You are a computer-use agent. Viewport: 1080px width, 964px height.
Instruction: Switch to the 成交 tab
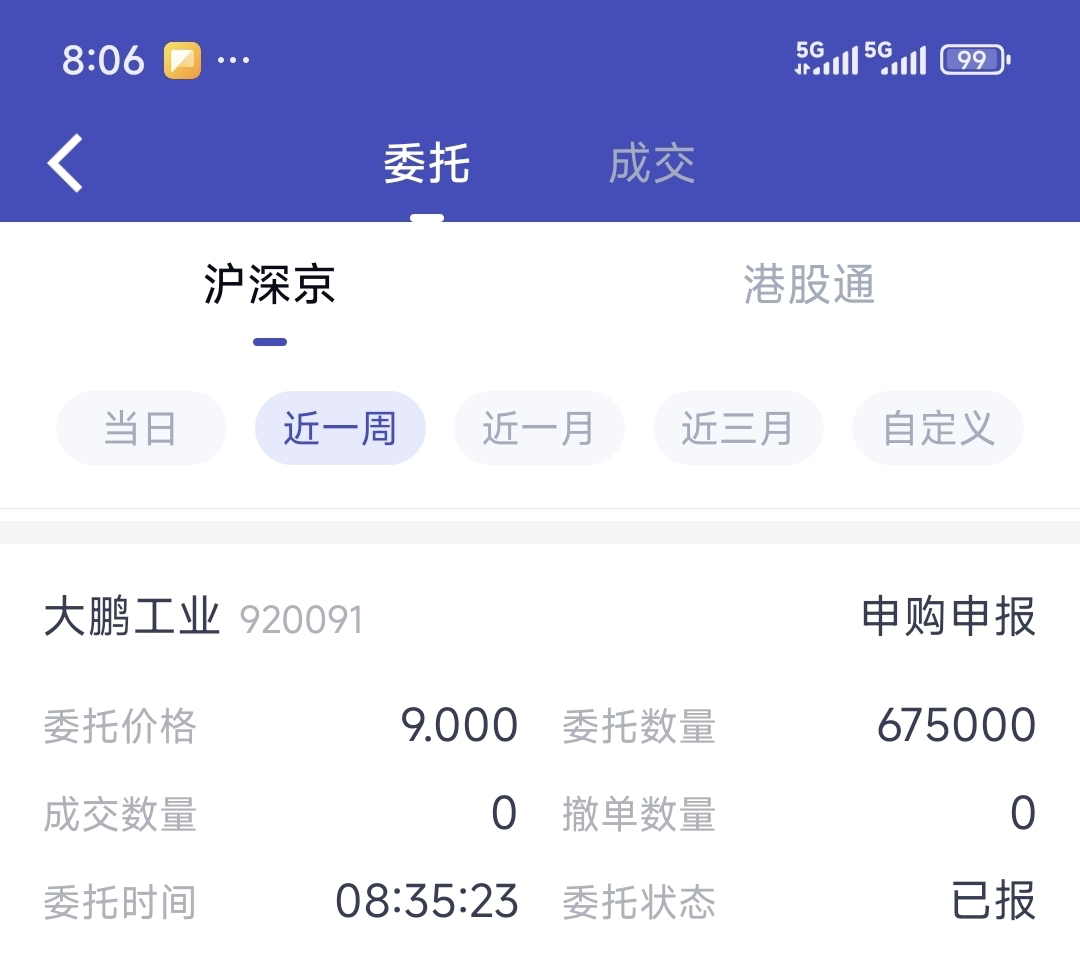[x=651, y=163]
